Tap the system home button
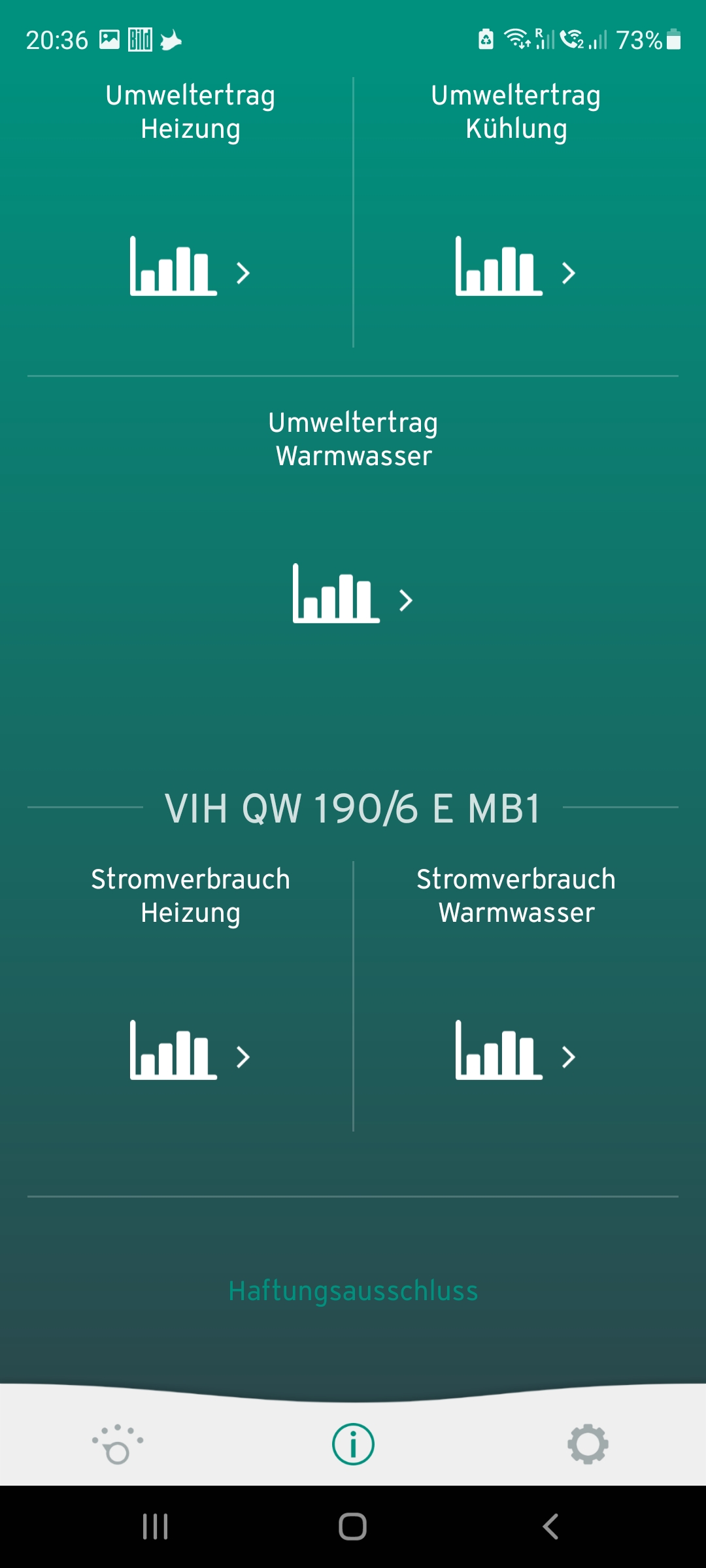The height and width of the screenshot is (1568, 706). (x=352, y=1527)
